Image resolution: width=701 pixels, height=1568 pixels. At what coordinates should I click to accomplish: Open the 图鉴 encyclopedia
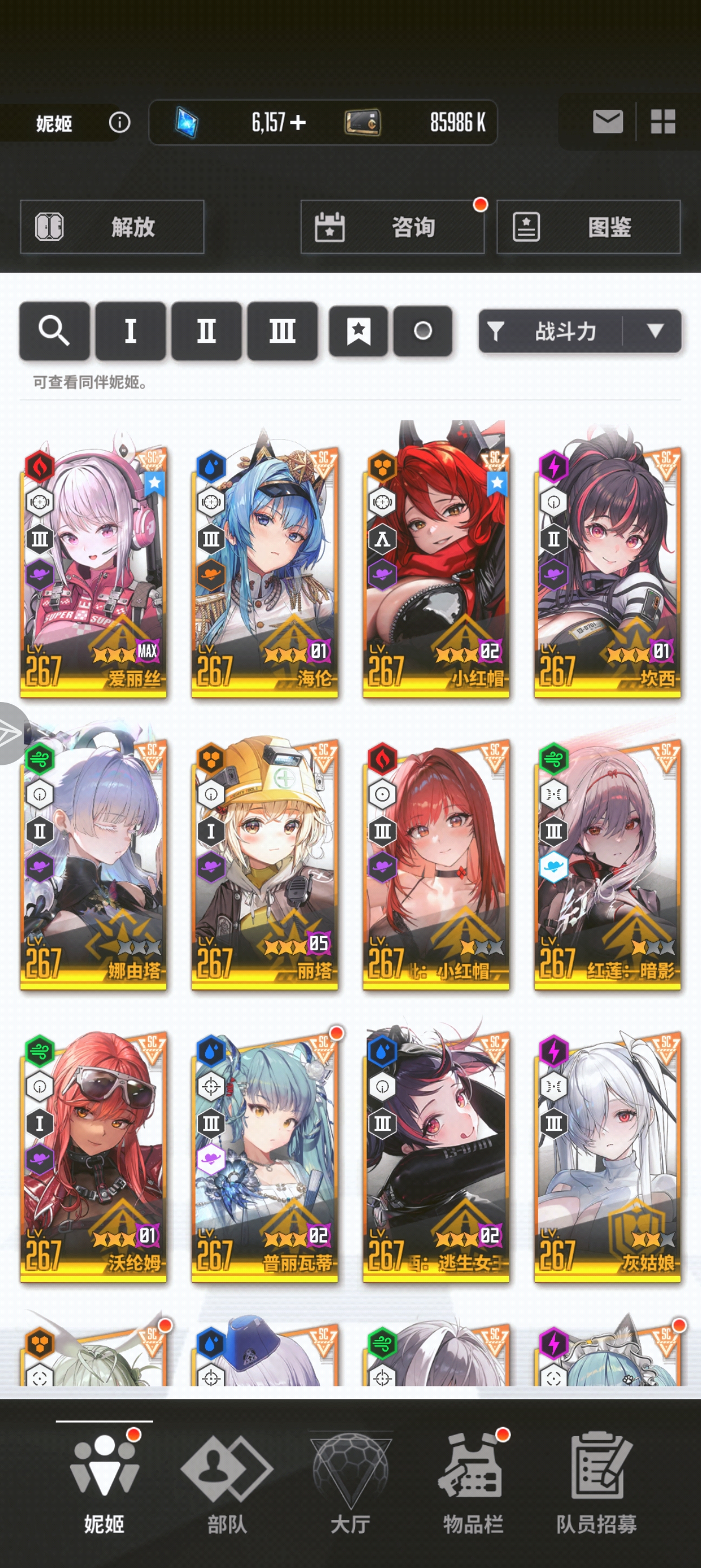click(588, 227)
